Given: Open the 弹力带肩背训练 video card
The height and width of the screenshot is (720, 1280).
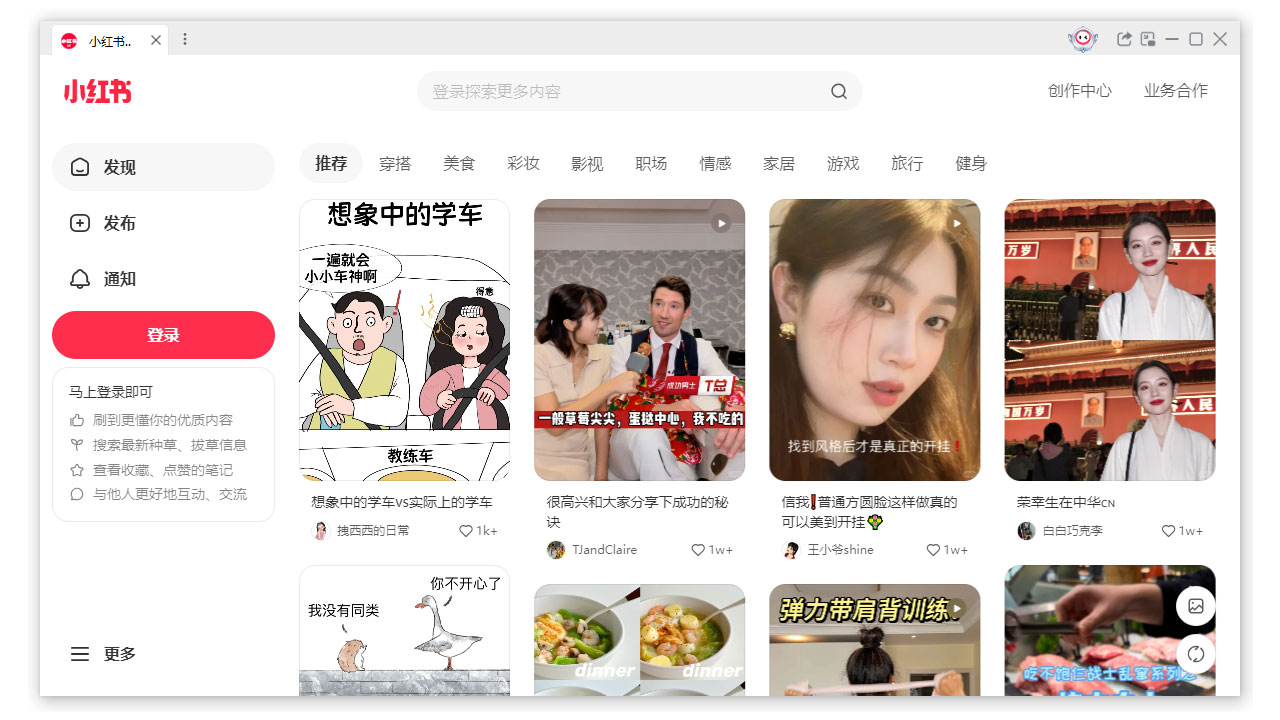Looking at the screenshot, I should (874, 640).
